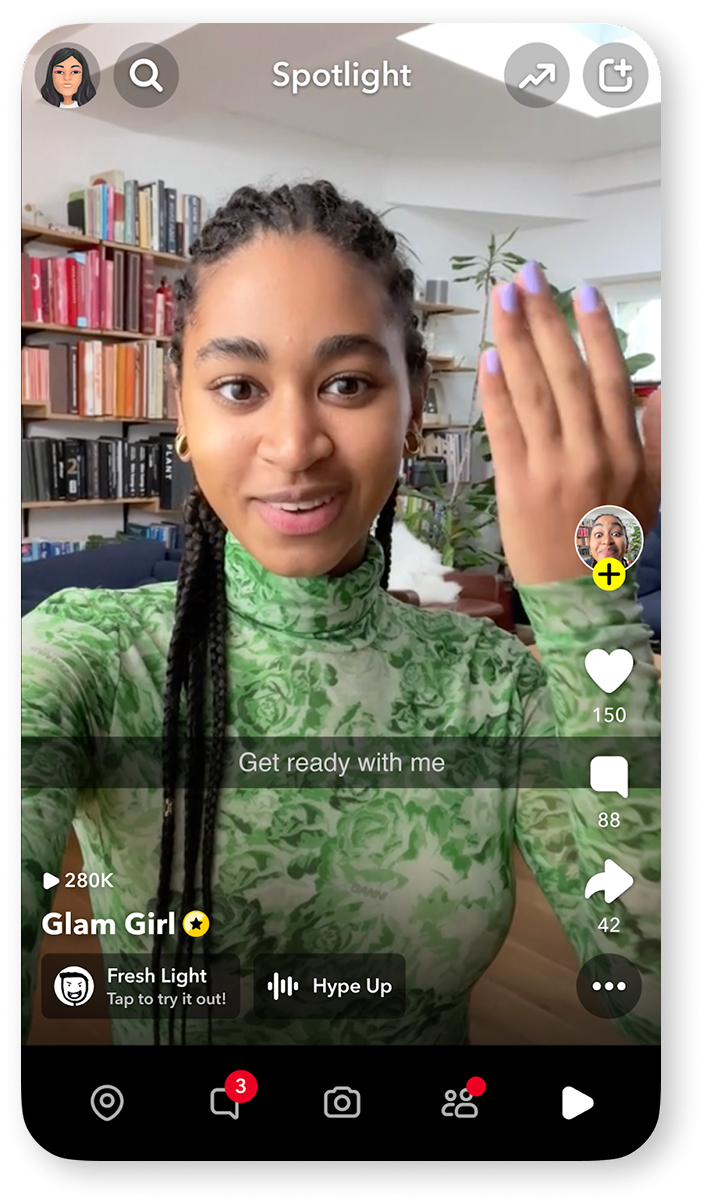
Task: Open the comments bubble
Action: 609,777
